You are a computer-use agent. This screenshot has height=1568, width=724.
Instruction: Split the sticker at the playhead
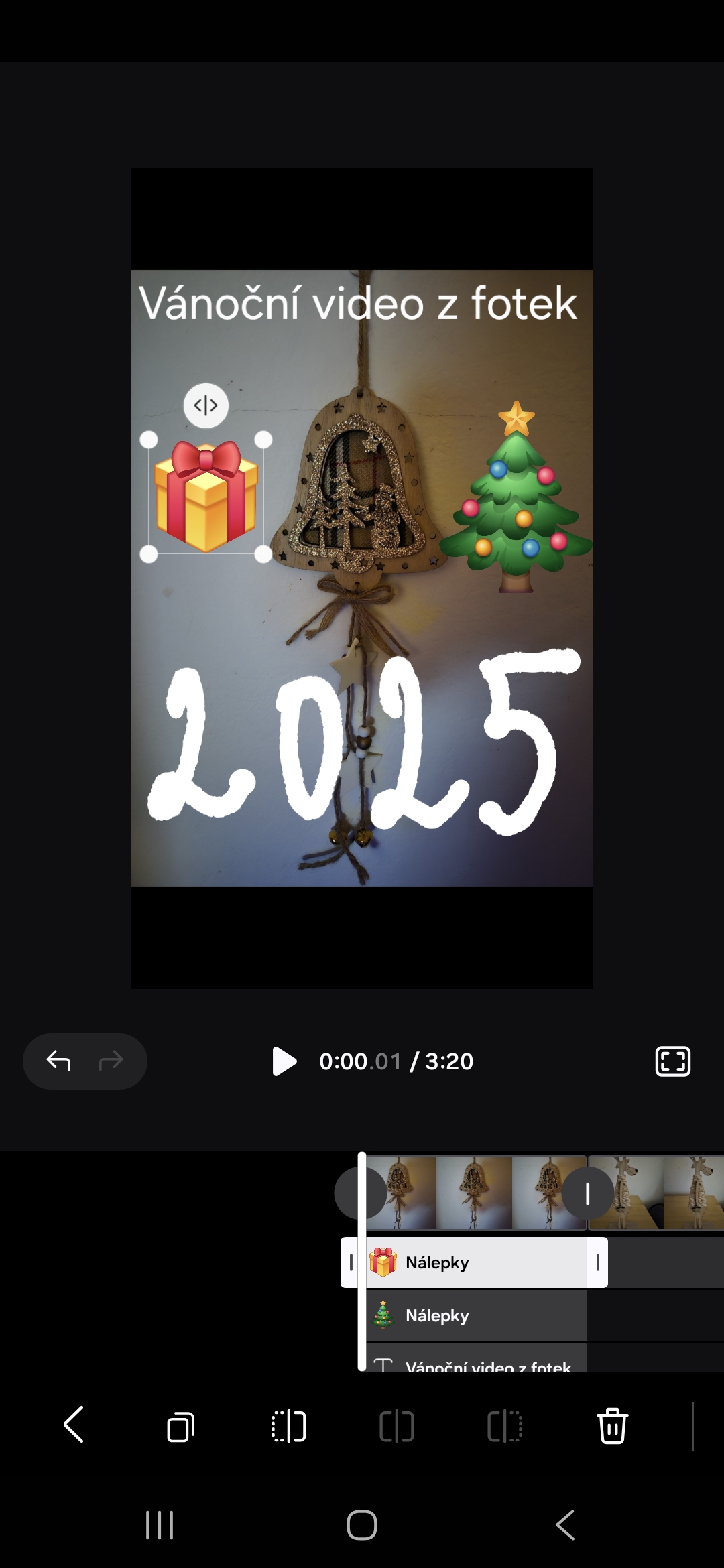(289, 1426)
